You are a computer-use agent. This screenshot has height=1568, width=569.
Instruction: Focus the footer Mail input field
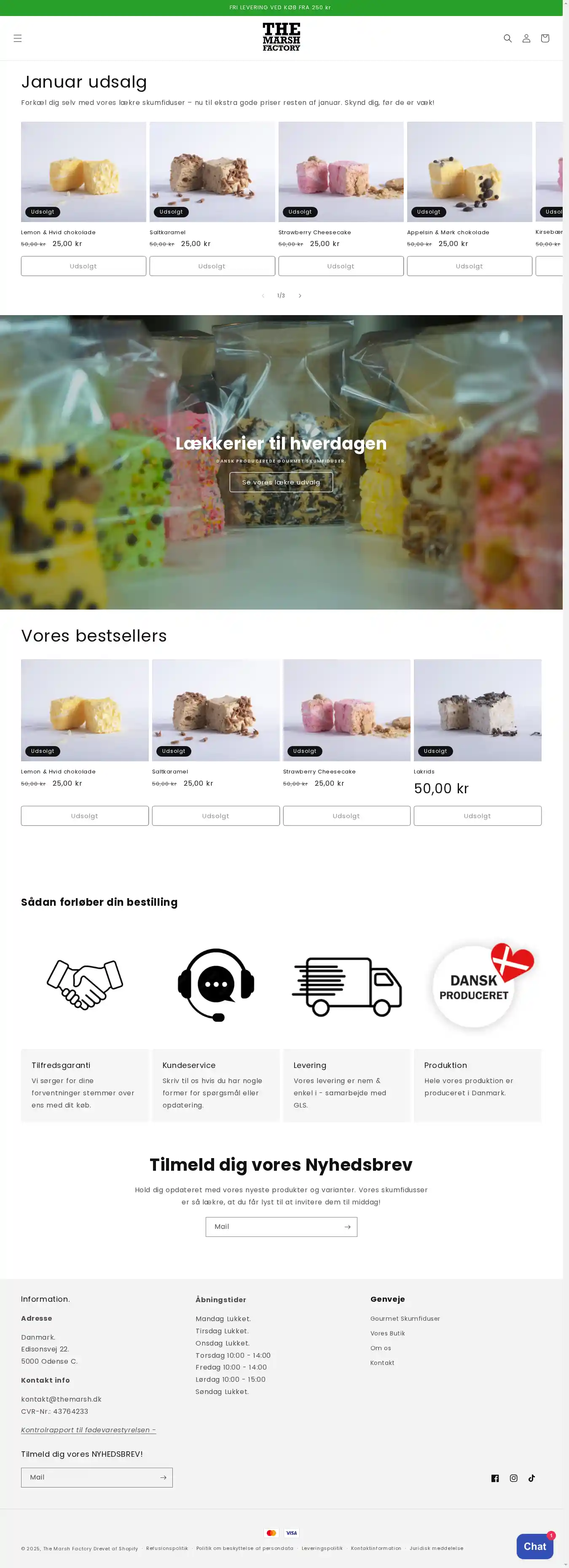pos(90,1477)
